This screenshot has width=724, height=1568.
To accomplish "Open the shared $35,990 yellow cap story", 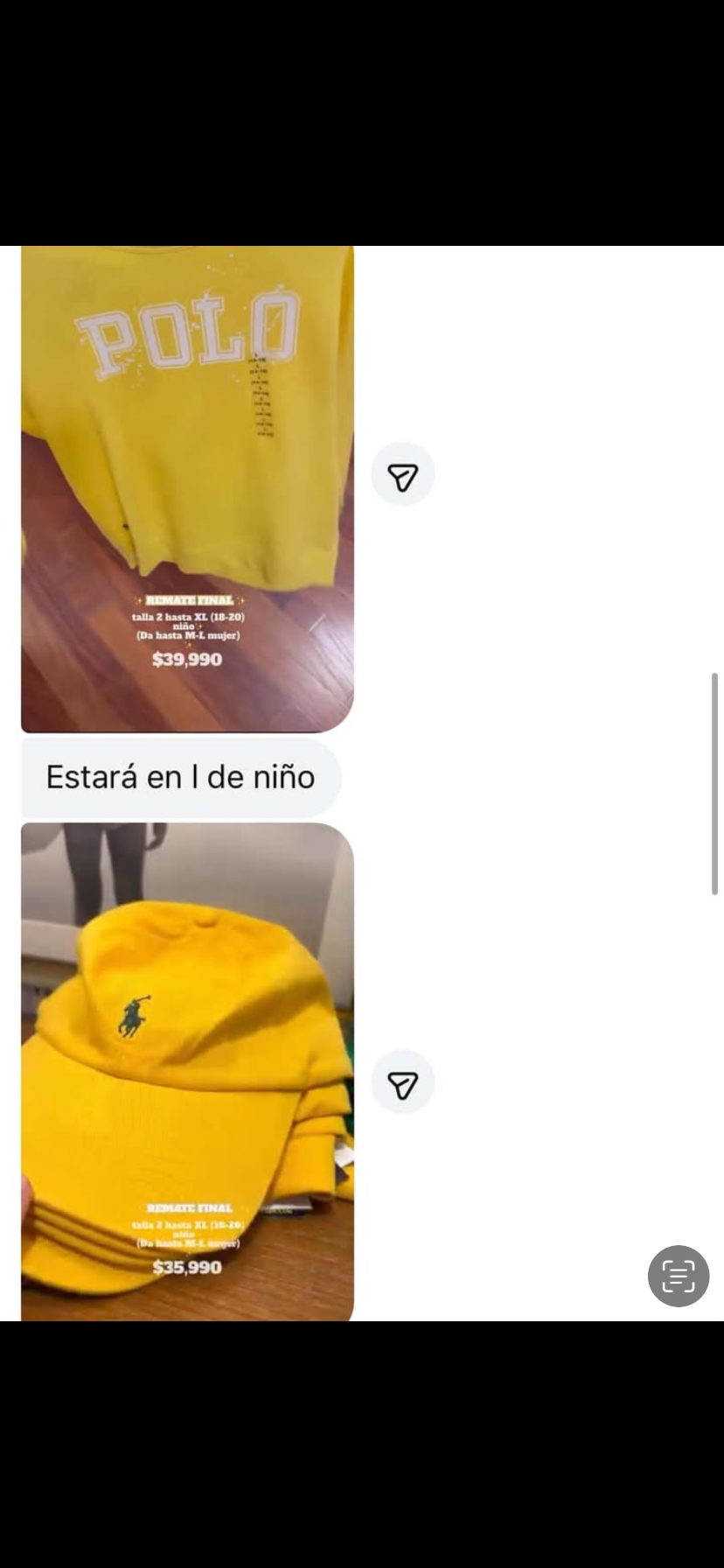I will 187,1071.
